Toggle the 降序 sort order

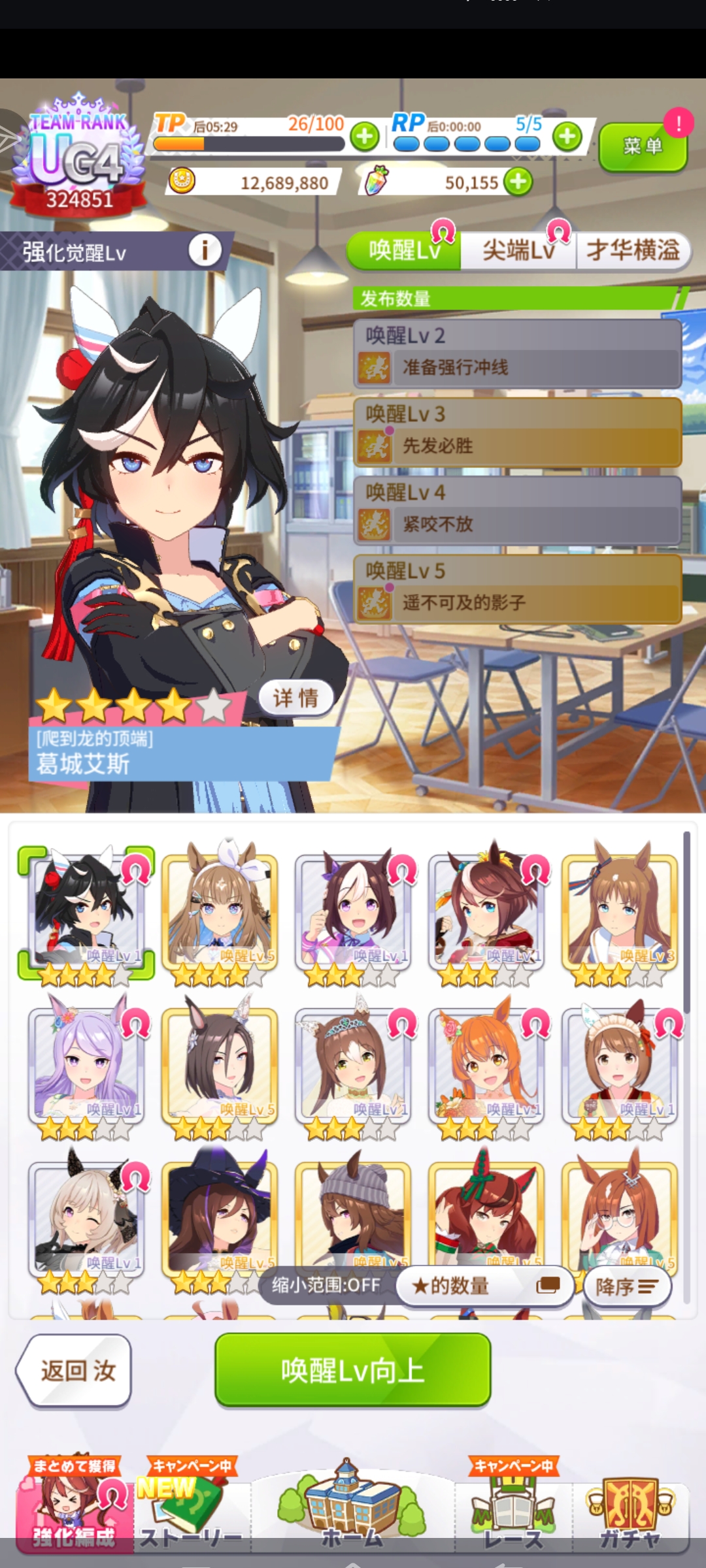click(x=626, y=1287)
